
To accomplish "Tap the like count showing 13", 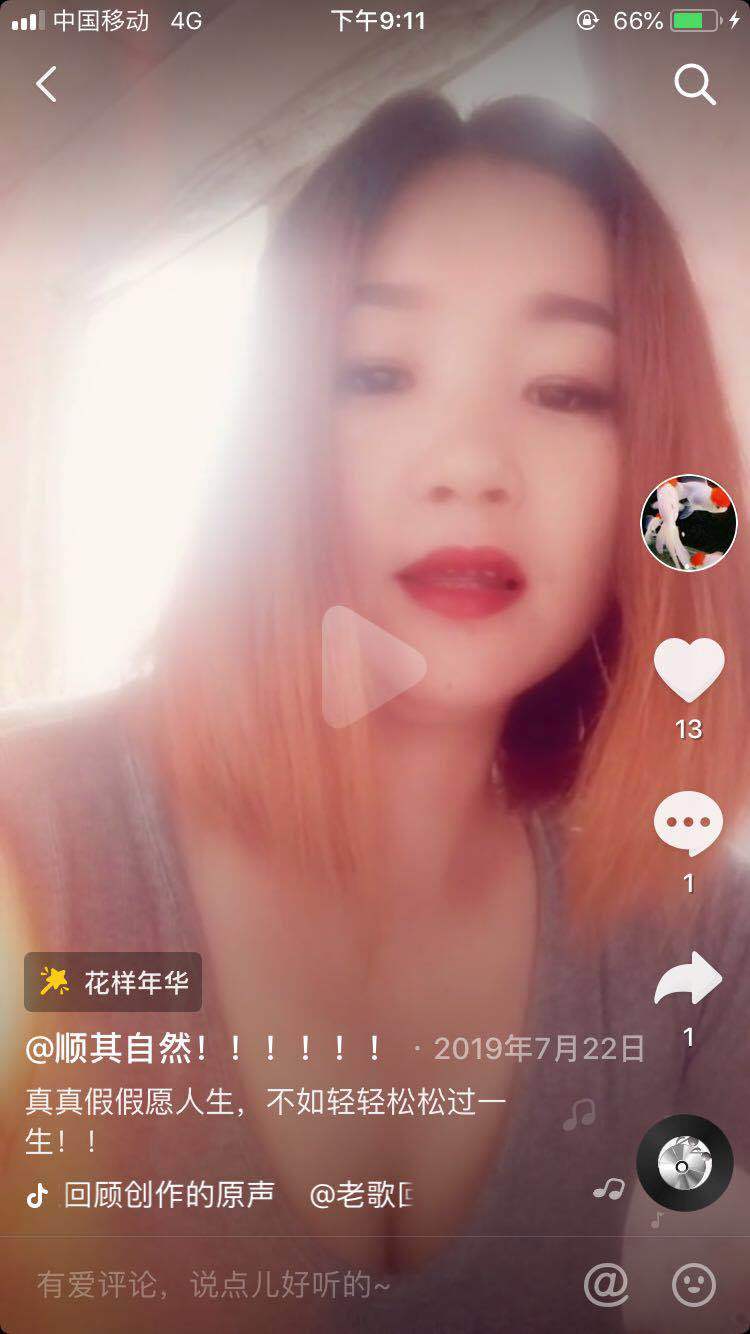I will 688,730.
